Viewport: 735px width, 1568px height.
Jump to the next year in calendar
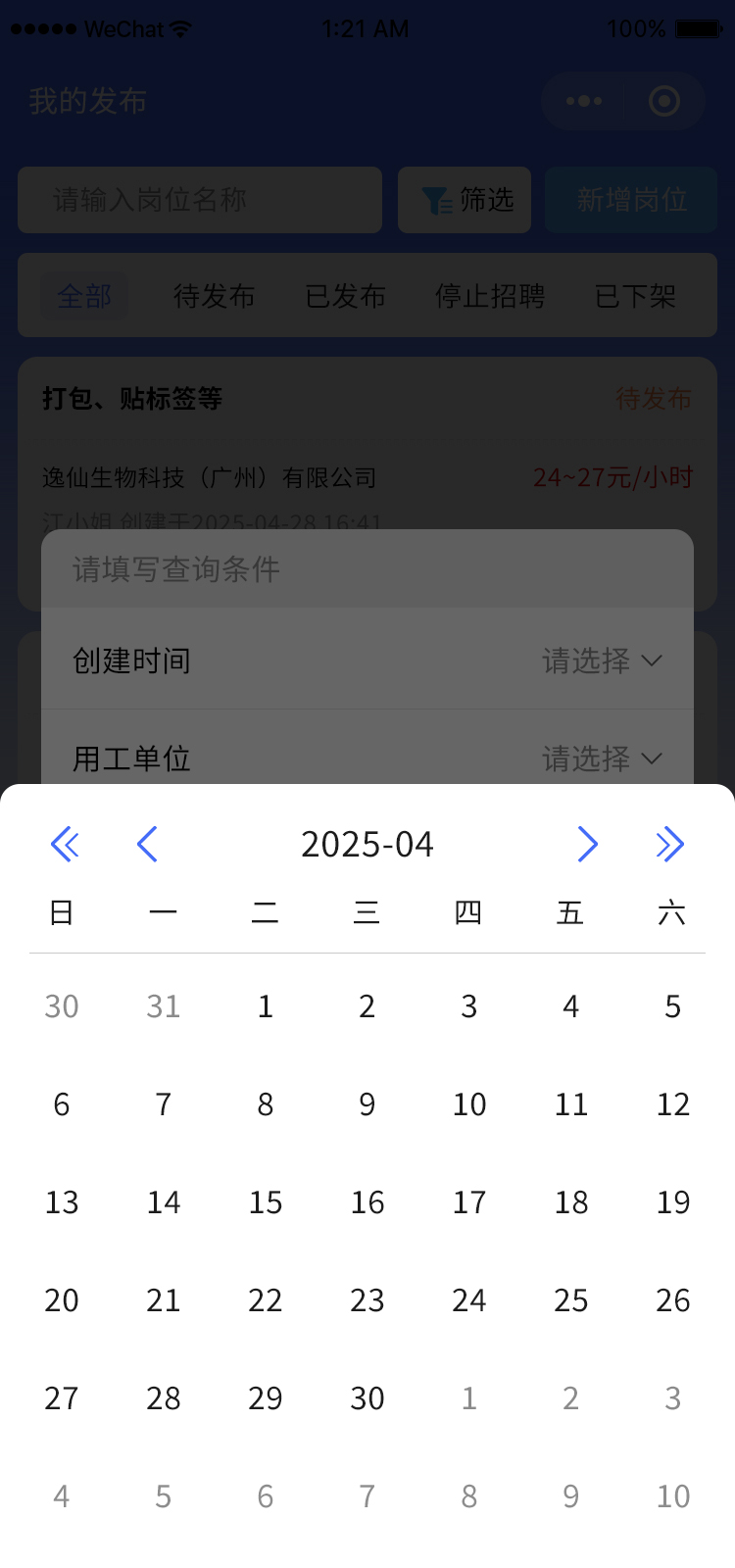click(670, 844)
